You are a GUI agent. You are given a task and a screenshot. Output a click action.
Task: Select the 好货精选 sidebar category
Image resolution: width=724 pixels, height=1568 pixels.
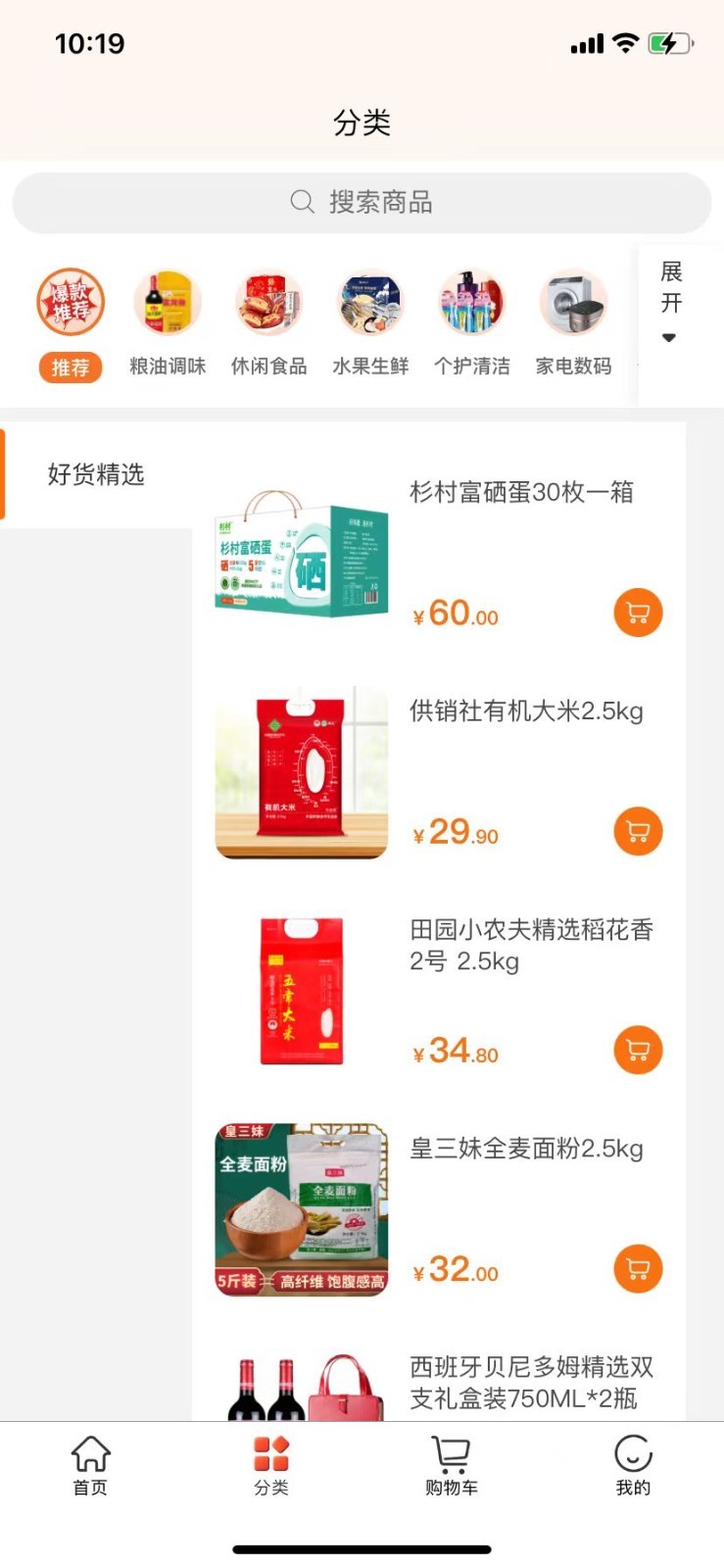[x=95, y=475]
